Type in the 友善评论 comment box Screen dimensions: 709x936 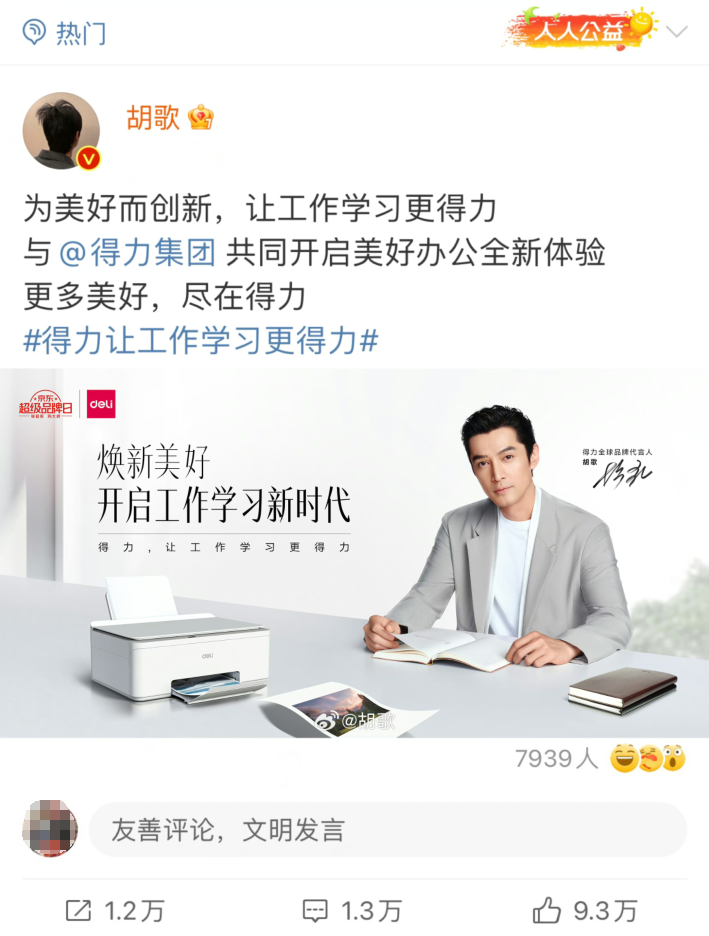[x=387, y=829]
